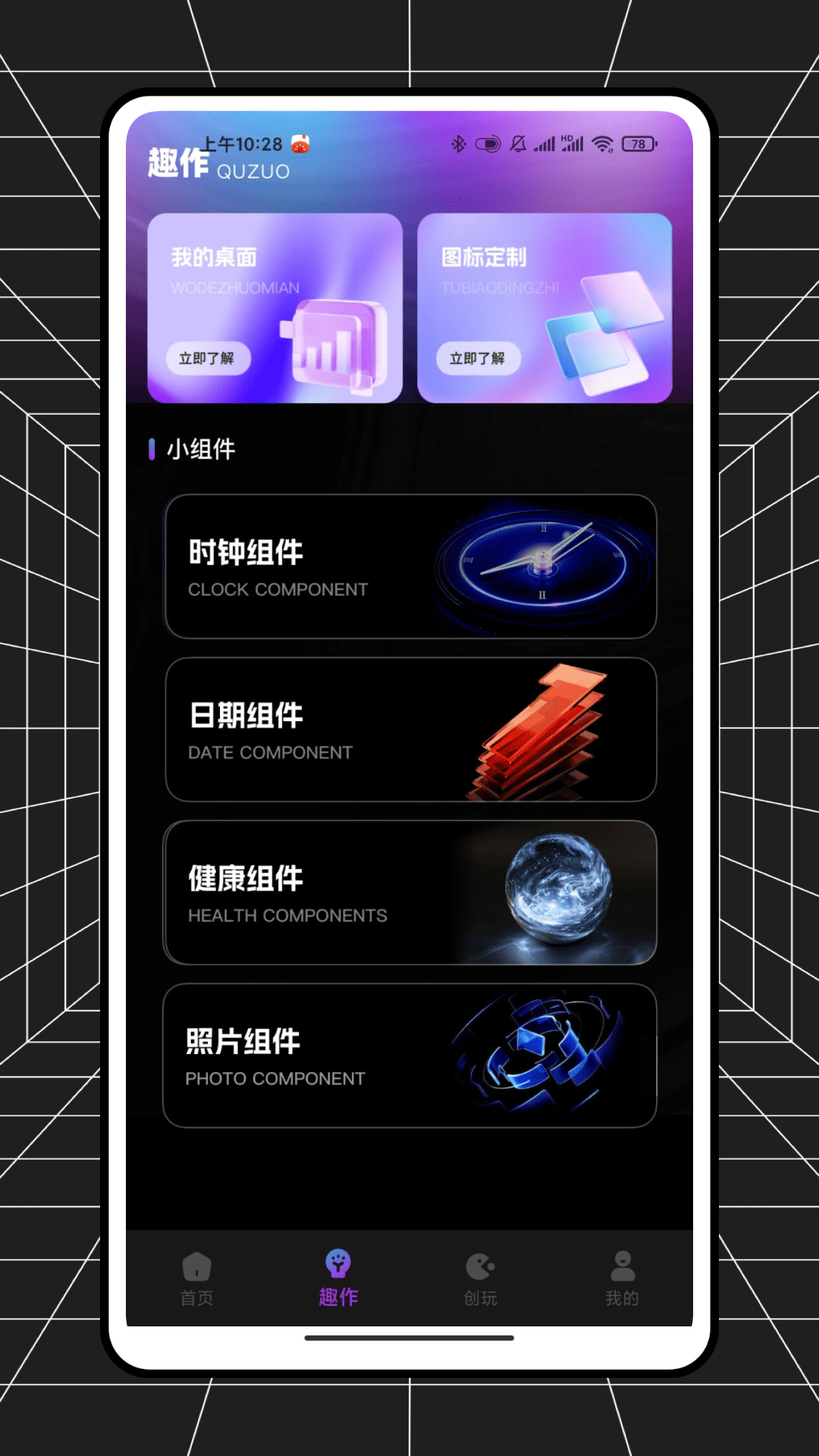The height and width of the screenshot is (1456, 819).
Task: Click 立即了解 under 图标定制
Action: tap(478, 359)
